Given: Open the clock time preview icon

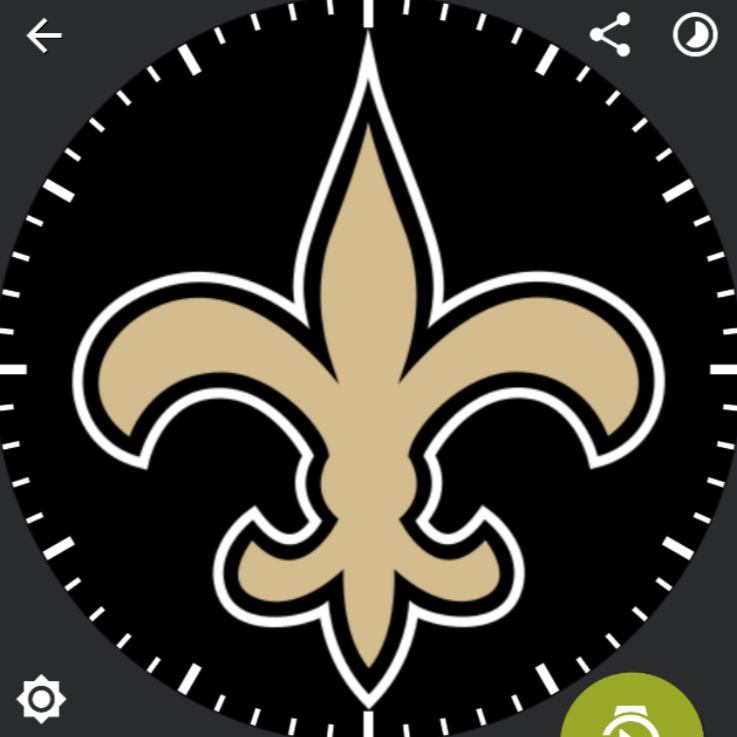Looking at the screenshot, I should (694, 36).
